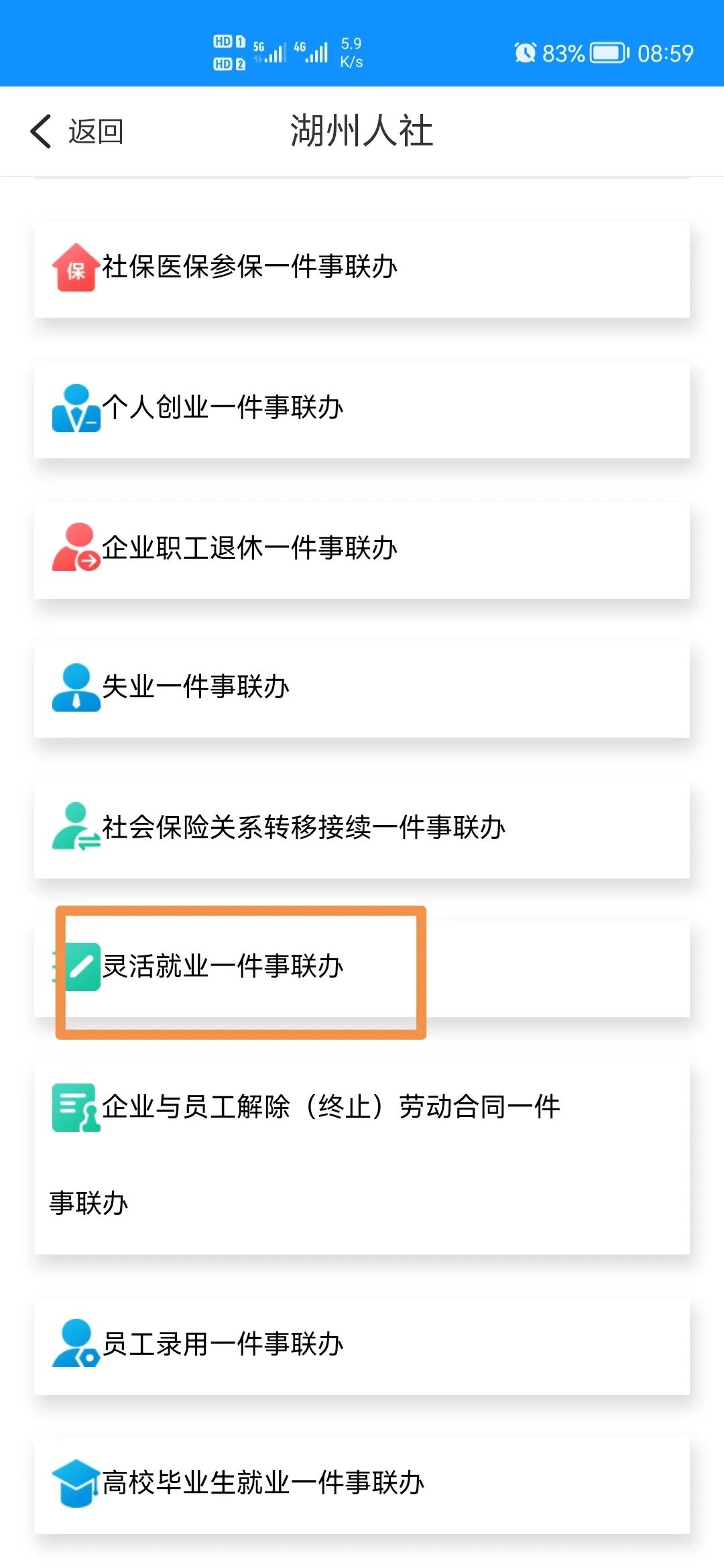The image size is (724, 1568).
Task: Open 失业一件事联办
Action: (x=362, y=690)
